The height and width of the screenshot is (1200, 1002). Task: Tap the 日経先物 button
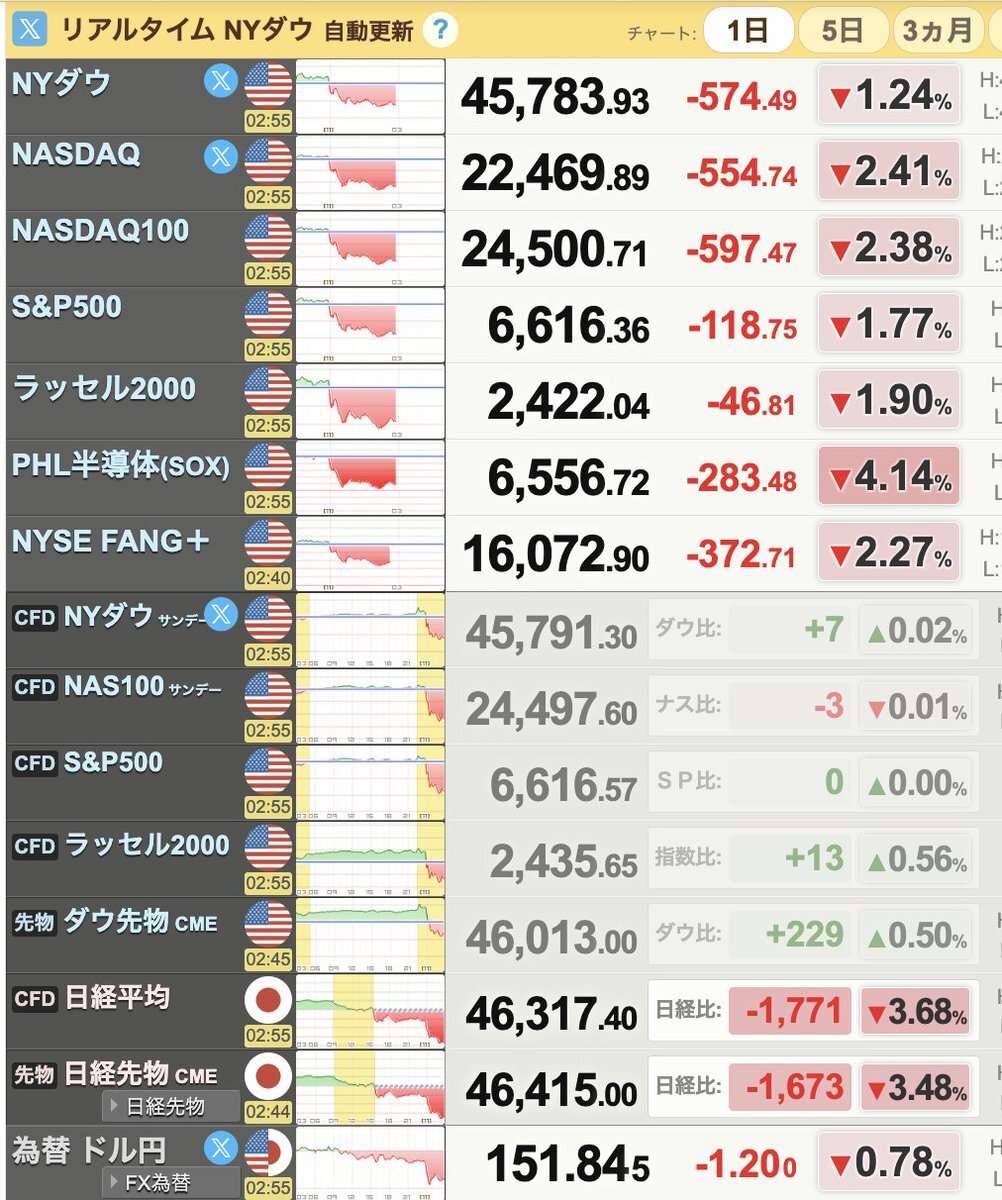click(x=170, y=1107)
